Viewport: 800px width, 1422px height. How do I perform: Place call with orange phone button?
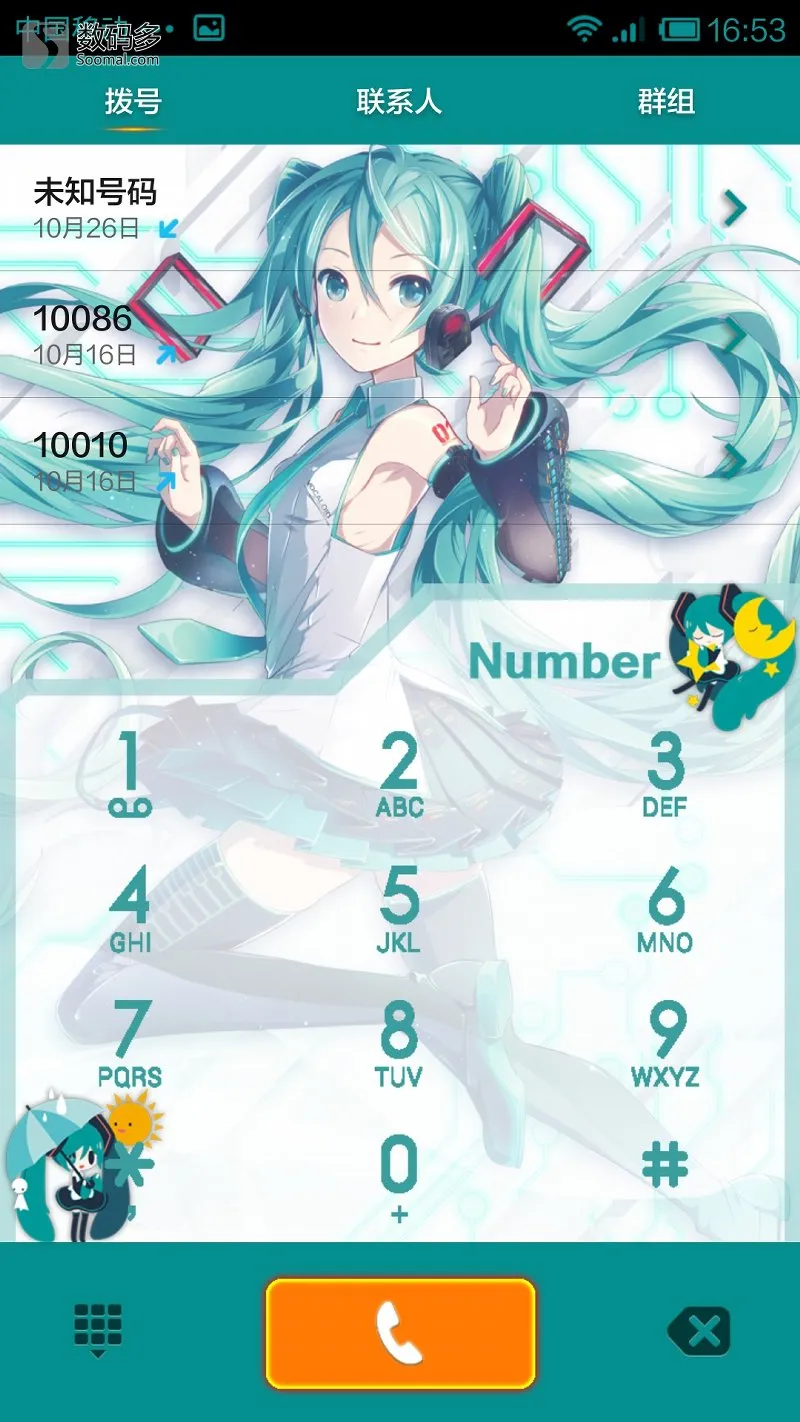click(x=400, y=1332)
